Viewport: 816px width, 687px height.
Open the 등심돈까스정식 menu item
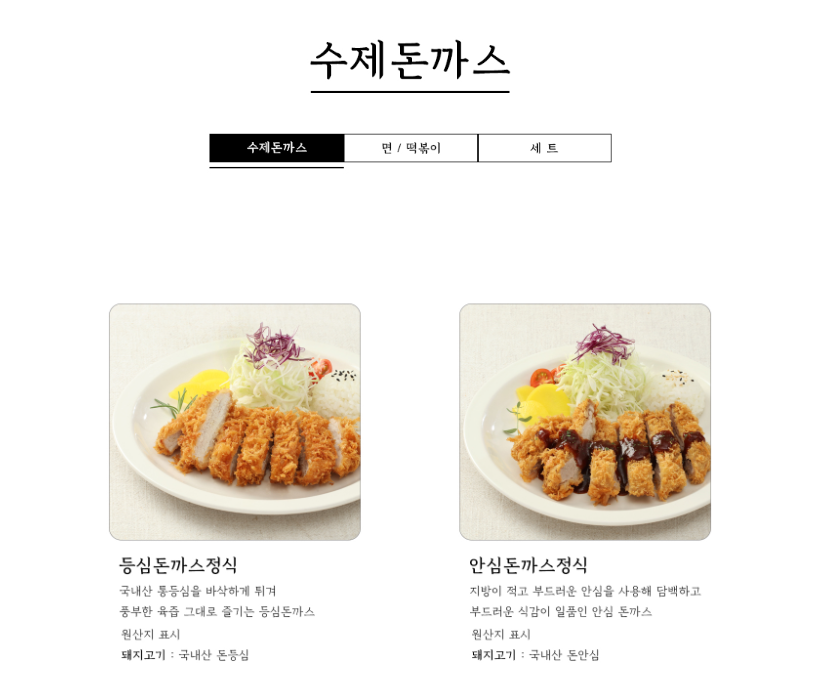235,422
